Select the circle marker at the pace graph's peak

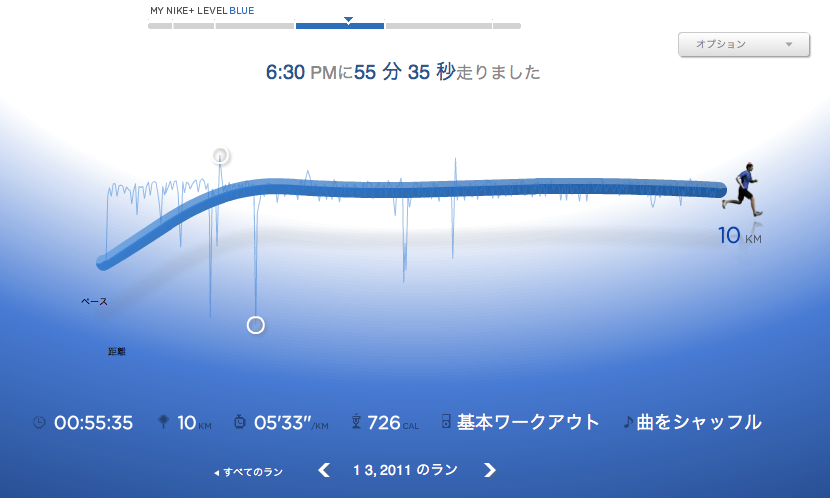click(x=221, y=155)
